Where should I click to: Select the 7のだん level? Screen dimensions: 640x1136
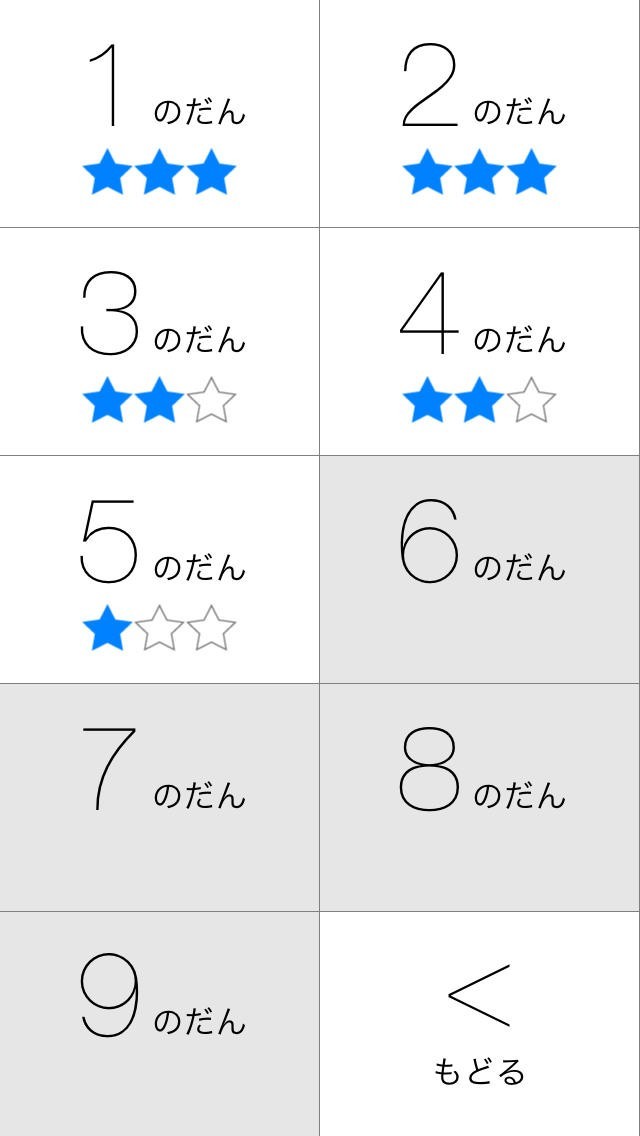[x=160, y=798]
